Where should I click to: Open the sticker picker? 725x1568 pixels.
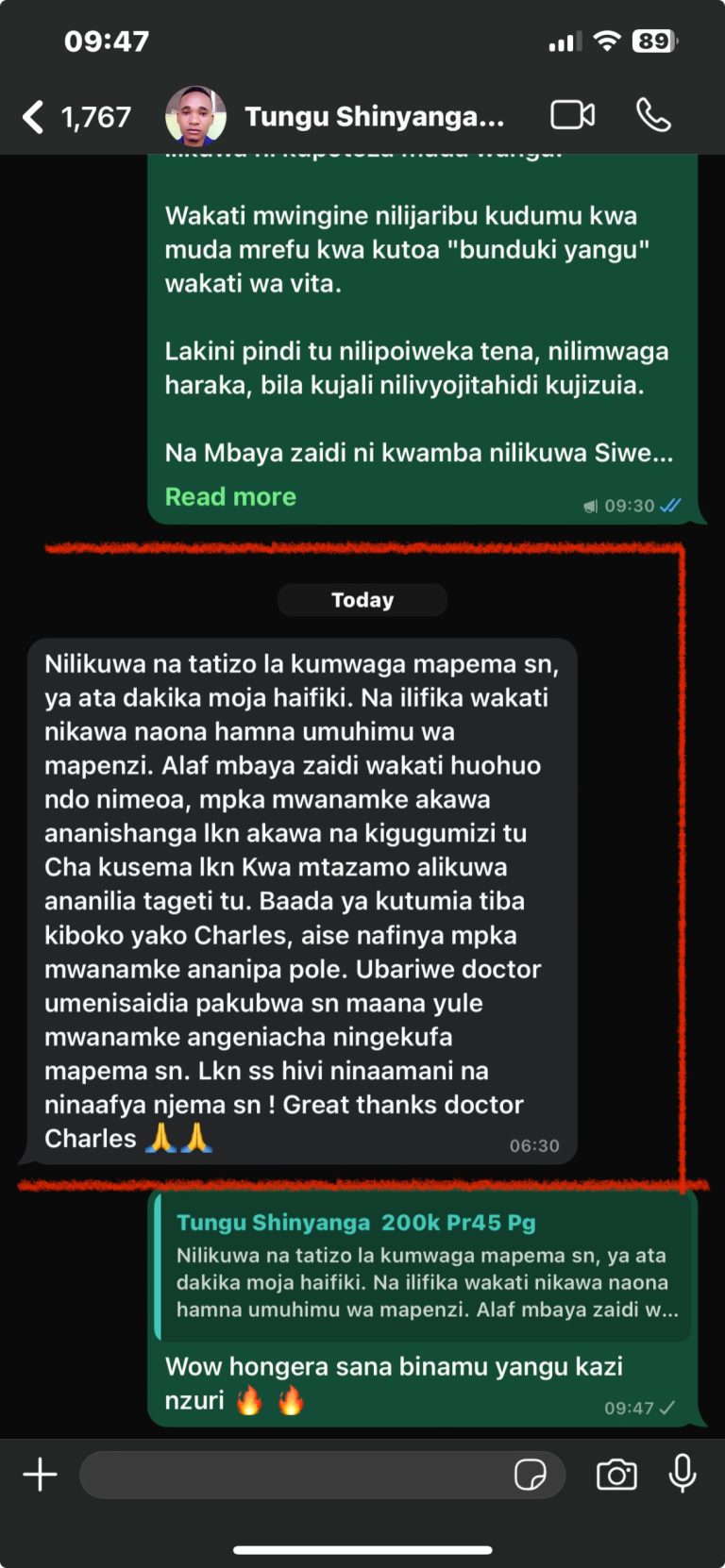pos(530,1474)
